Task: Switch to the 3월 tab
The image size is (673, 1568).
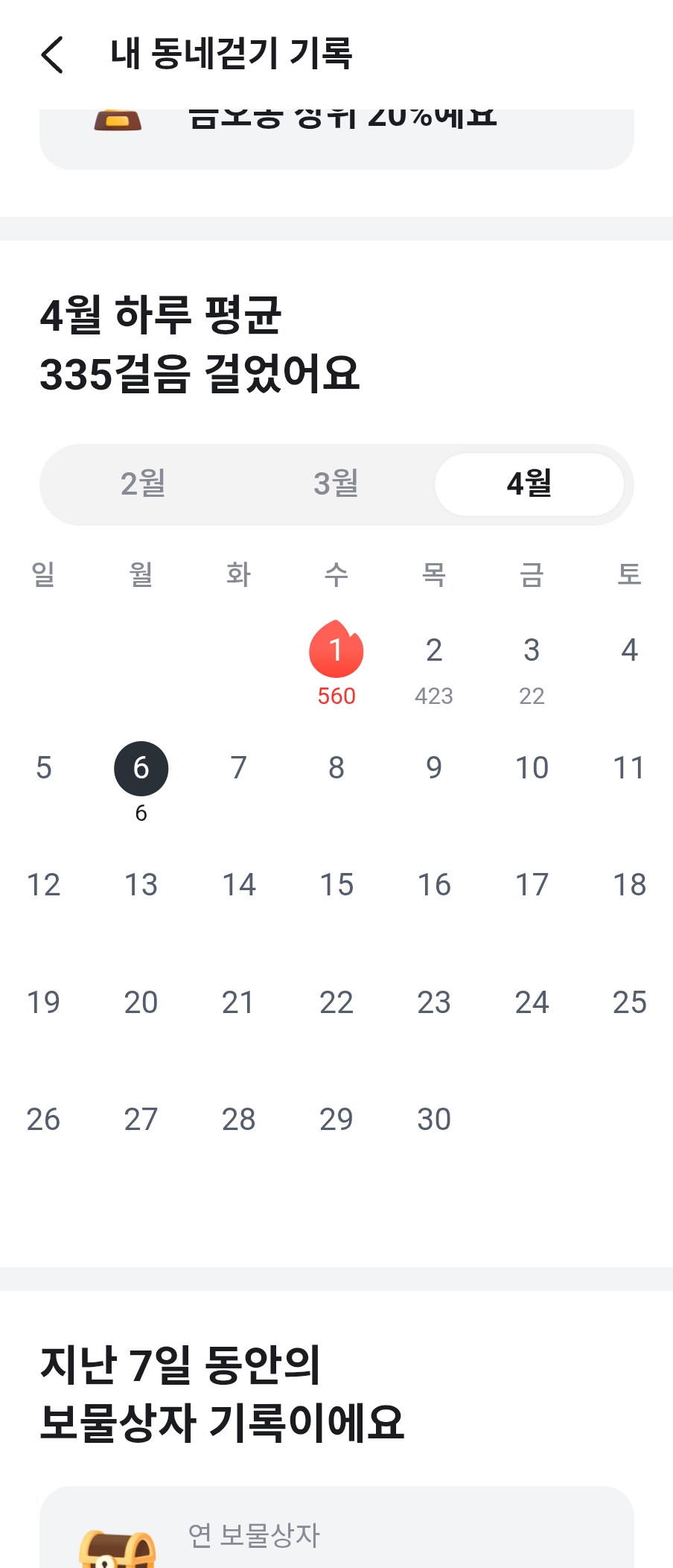Action: pyautogui.click(x=336, y=484)
